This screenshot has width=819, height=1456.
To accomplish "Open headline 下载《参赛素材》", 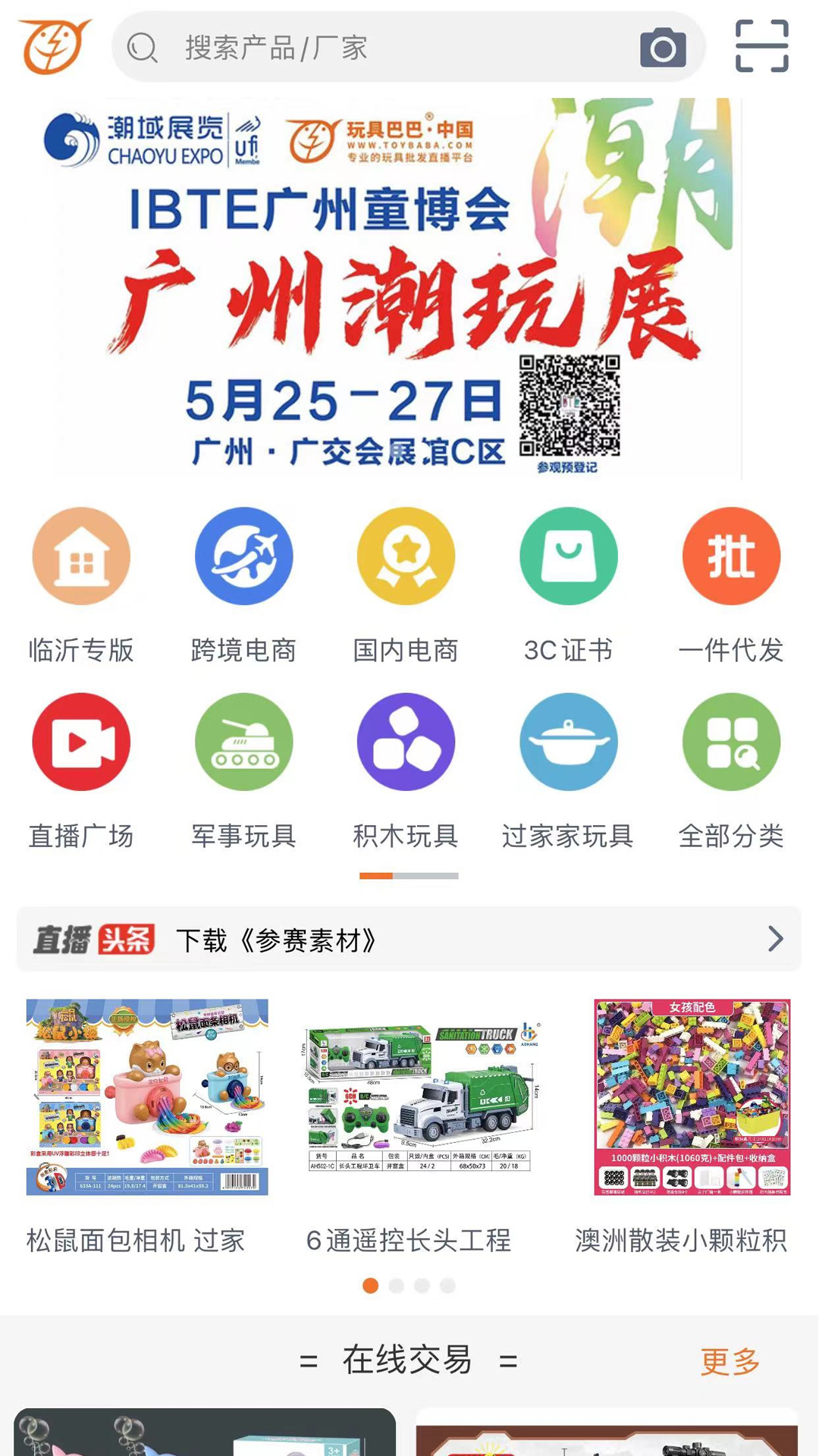I will pos(409,940).
